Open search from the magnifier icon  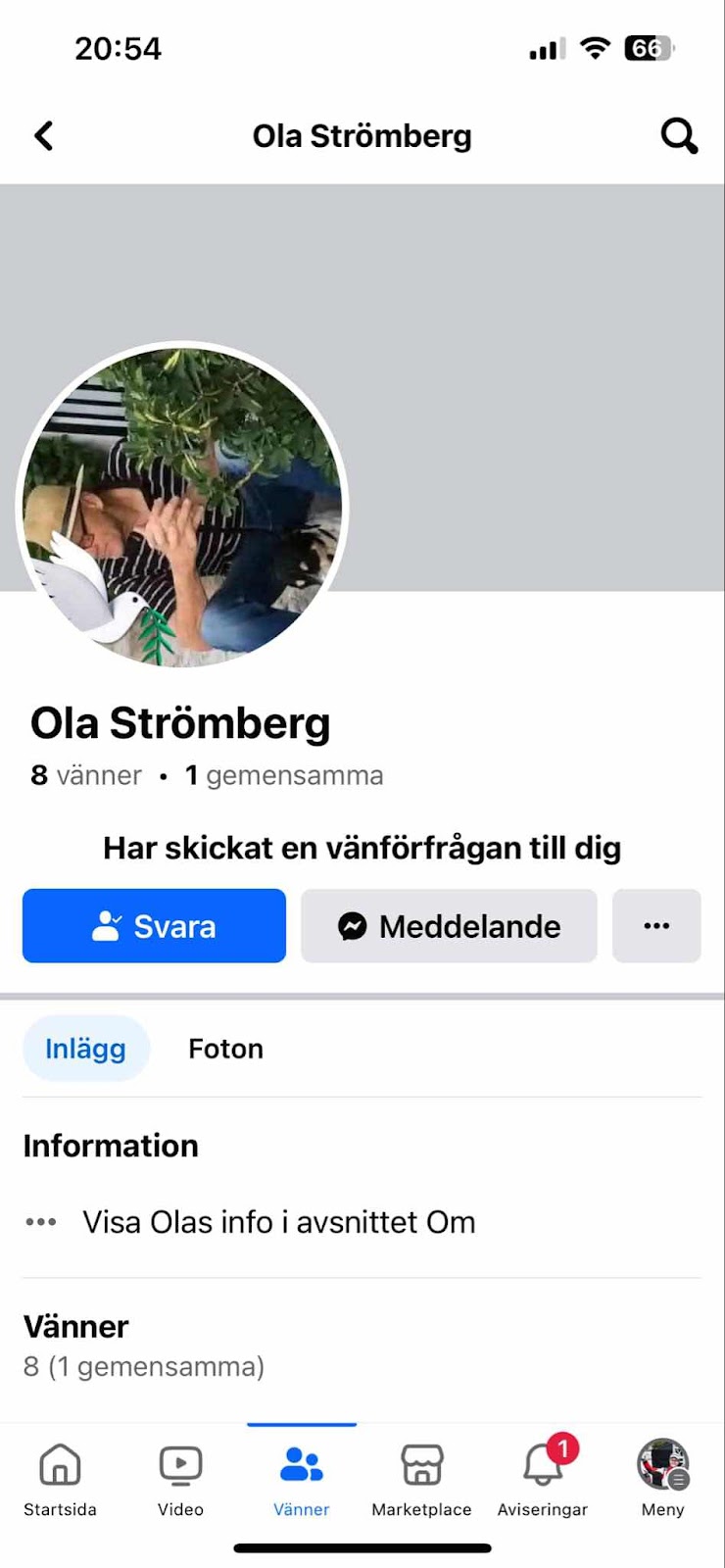click(x=679, y=136)
